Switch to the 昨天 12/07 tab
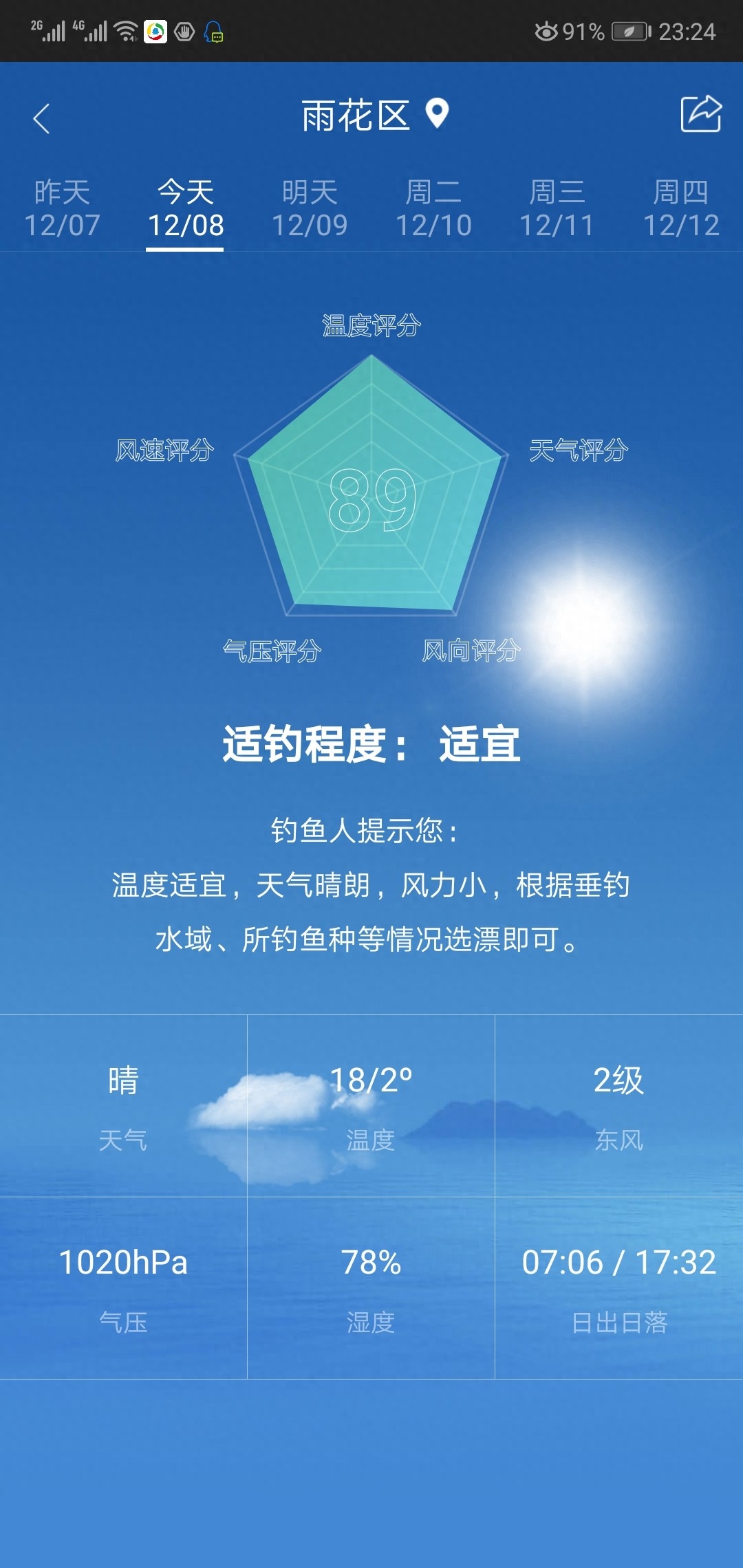Viewport: 743px width, 1568px height. (62, 208)
